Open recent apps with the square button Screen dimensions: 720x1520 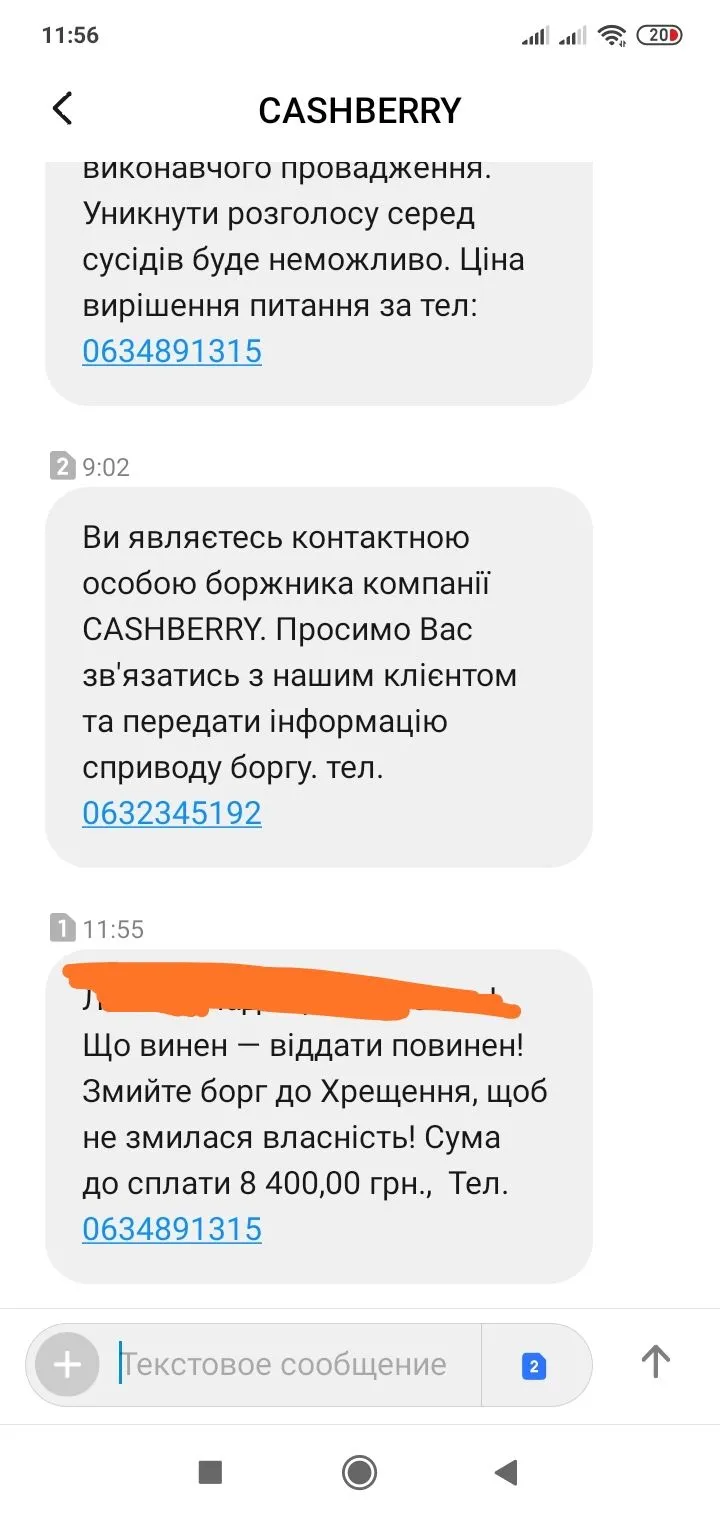click(x=210, y=1472)
